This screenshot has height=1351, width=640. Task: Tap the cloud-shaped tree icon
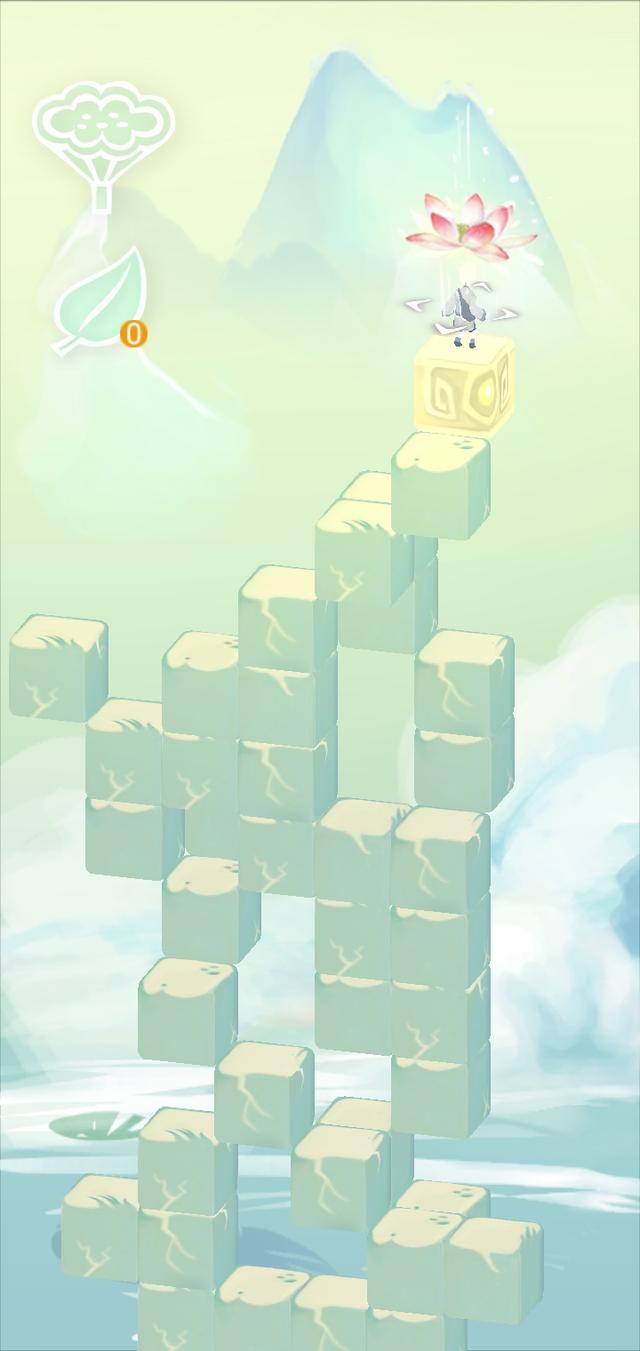click(x=103, y=140)
